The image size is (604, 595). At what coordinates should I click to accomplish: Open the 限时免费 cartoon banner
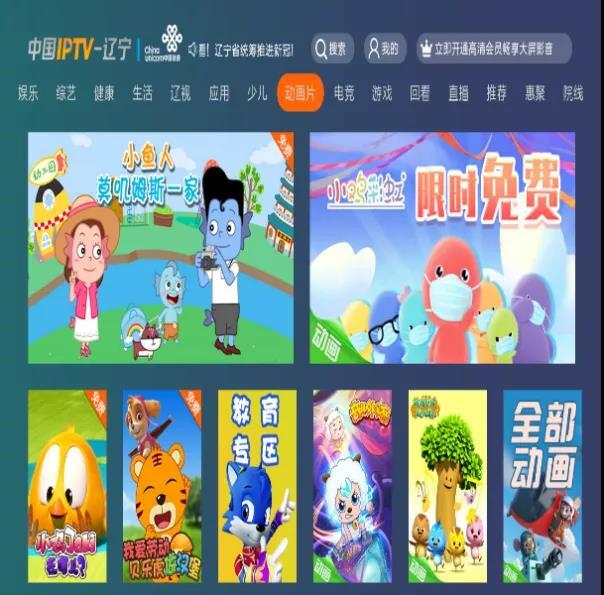point(442,247)
